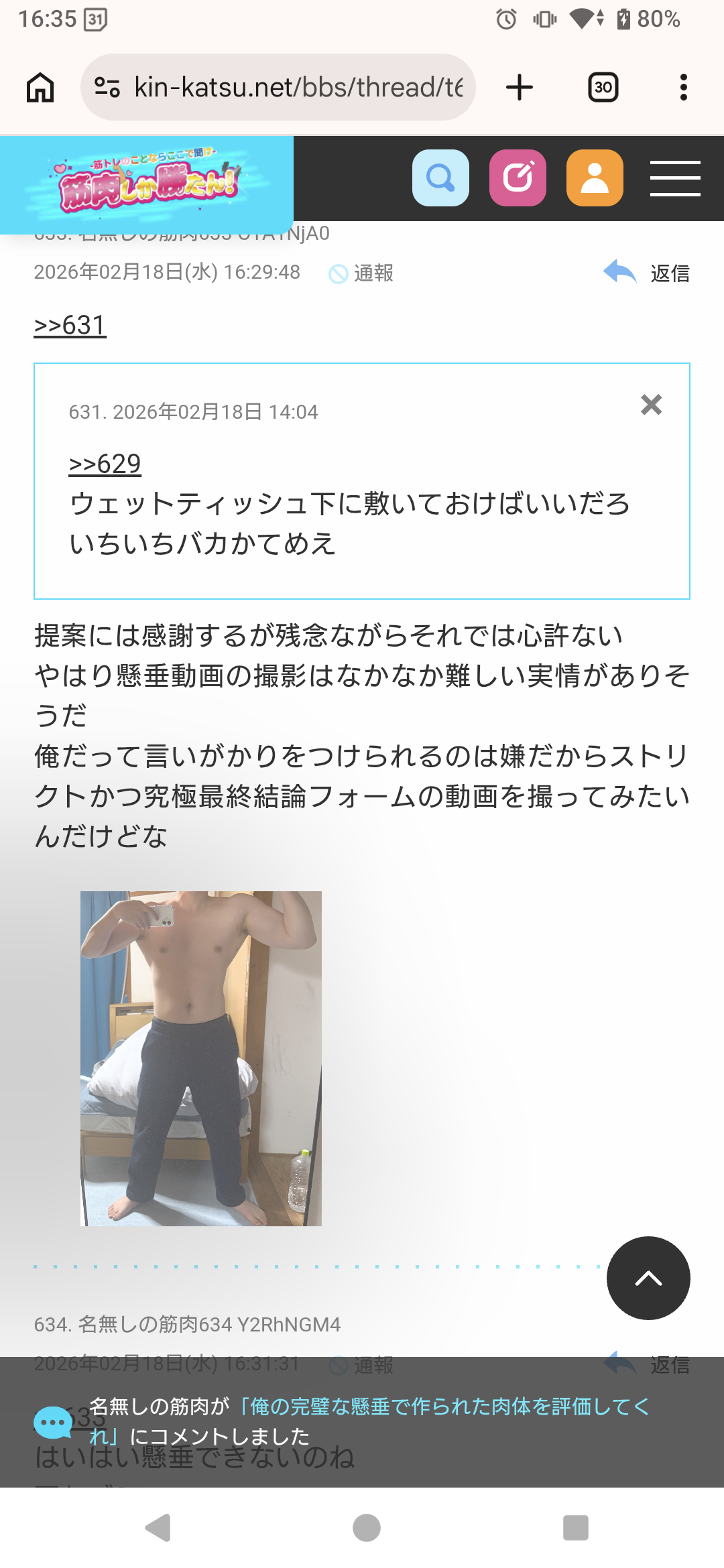Open the site search icon
This screenshot has height=1568, width=724.
tap(440, 178)
